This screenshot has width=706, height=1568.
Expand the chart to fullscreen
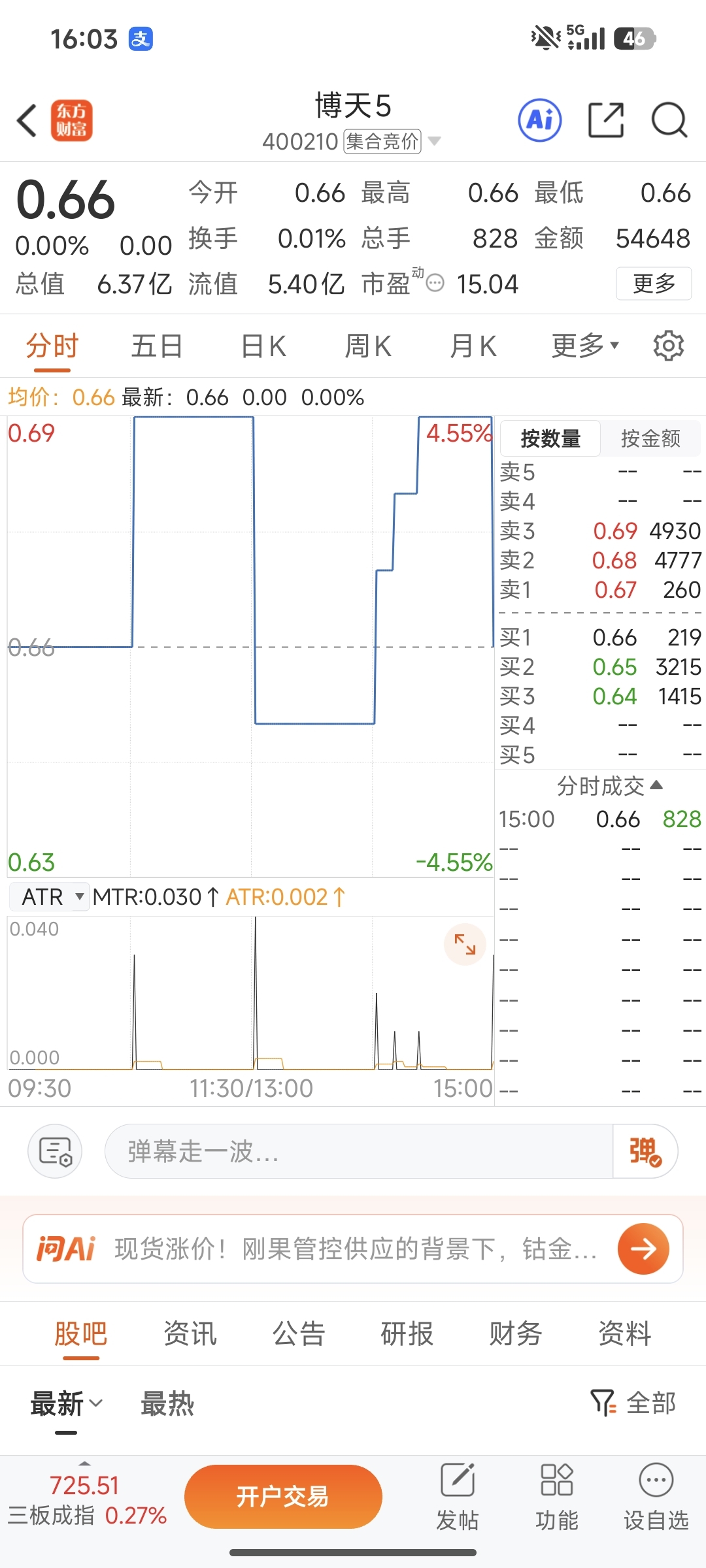click(x=465, y=944)
